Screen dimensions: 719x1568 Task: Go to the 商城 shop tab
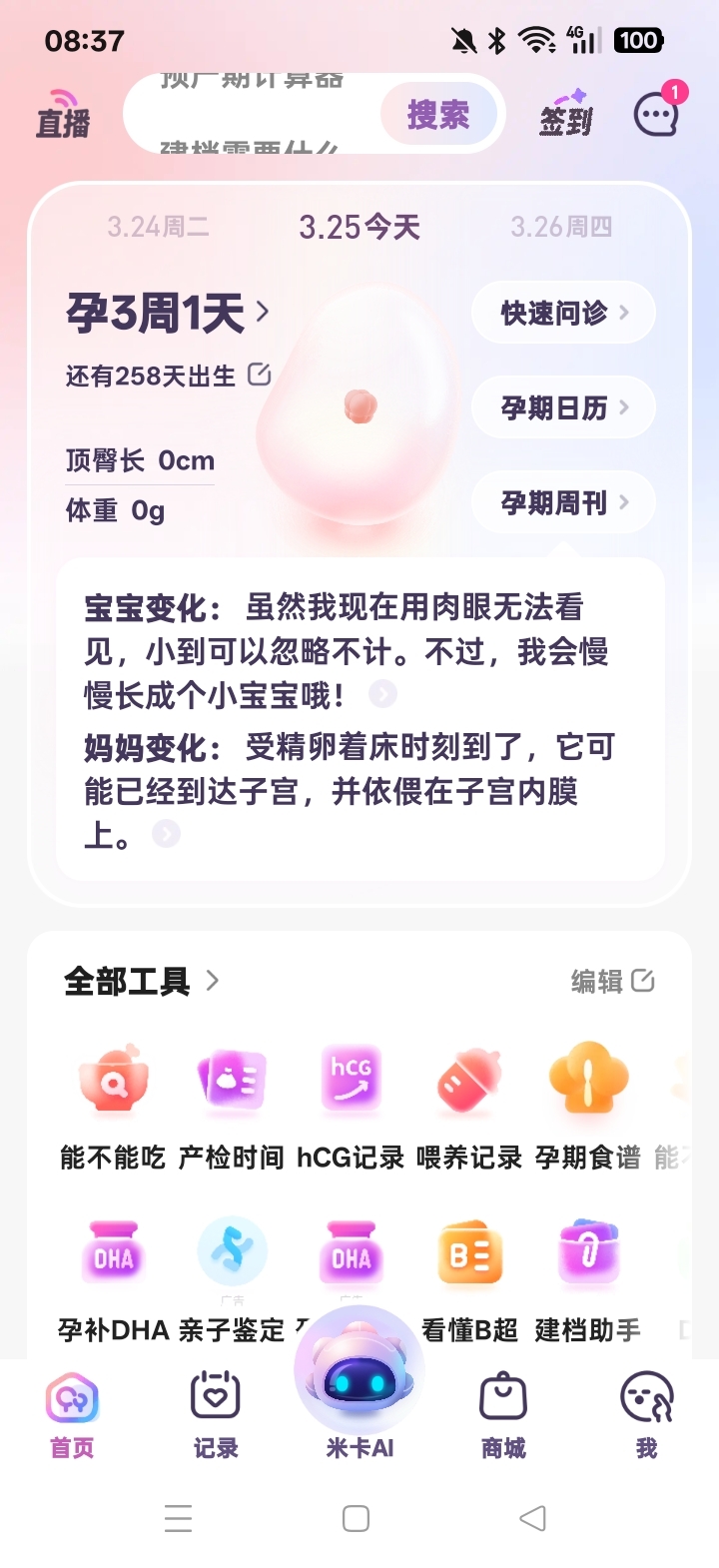click(x=503, y=1415)
